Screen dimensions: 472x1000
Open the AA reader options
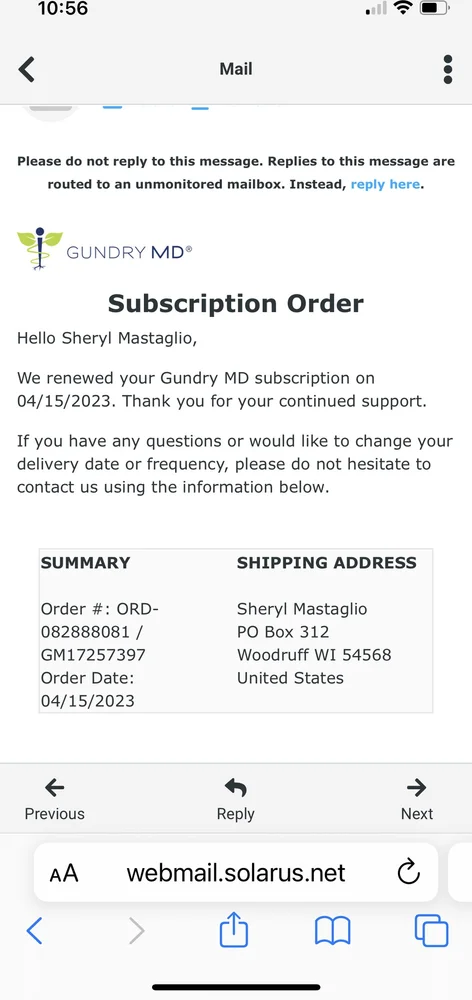(x=64, y=872)
